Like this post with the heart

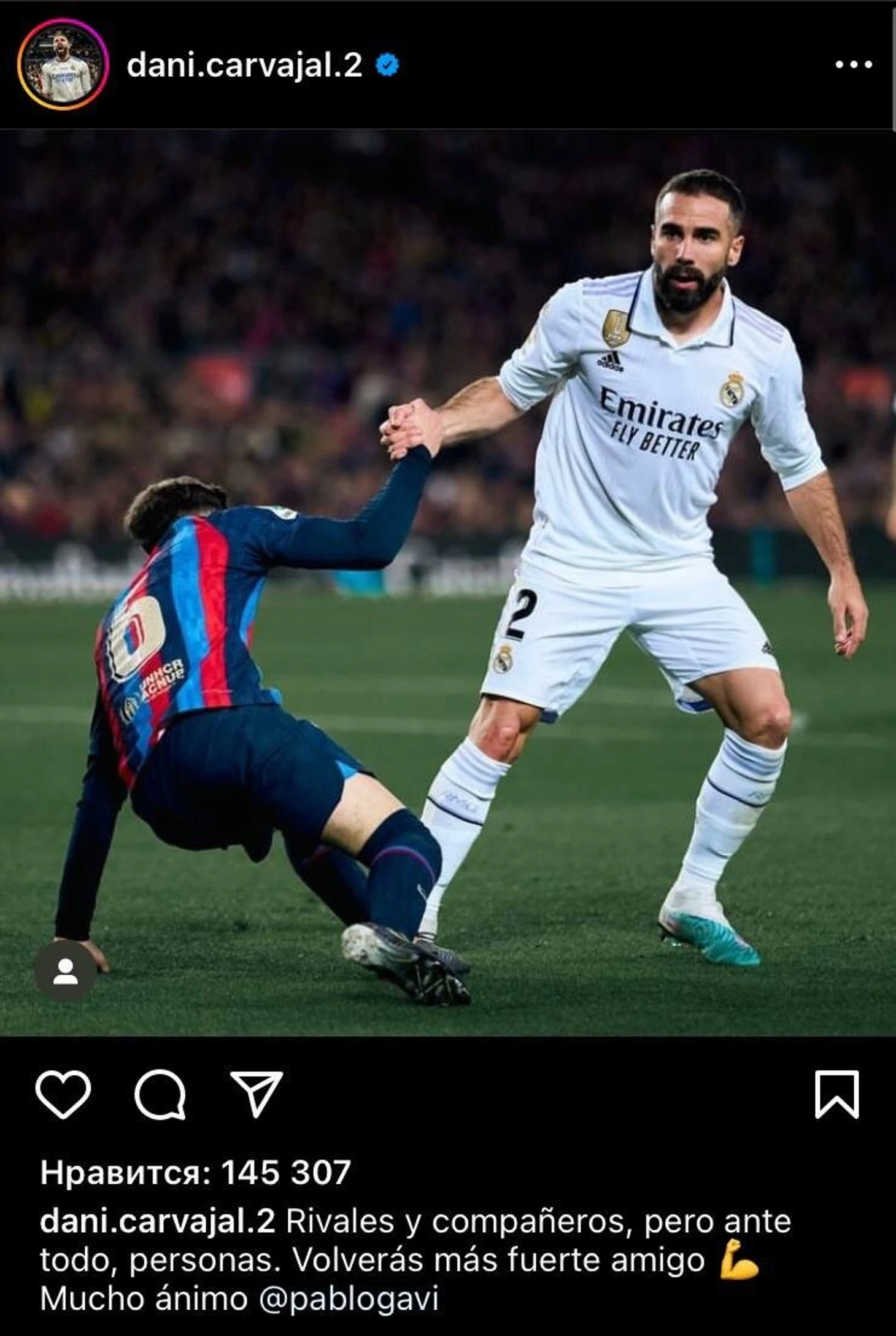(x=63, y=1095)
